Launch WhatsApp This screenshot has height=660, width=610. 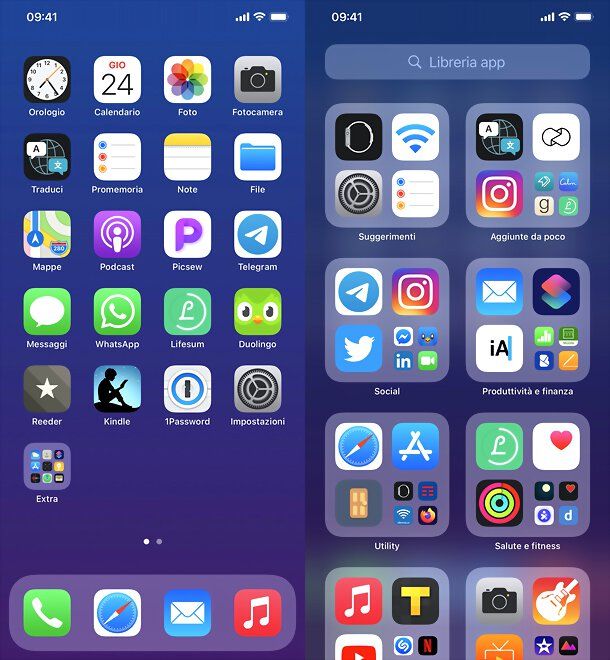[x=117, y=312]
